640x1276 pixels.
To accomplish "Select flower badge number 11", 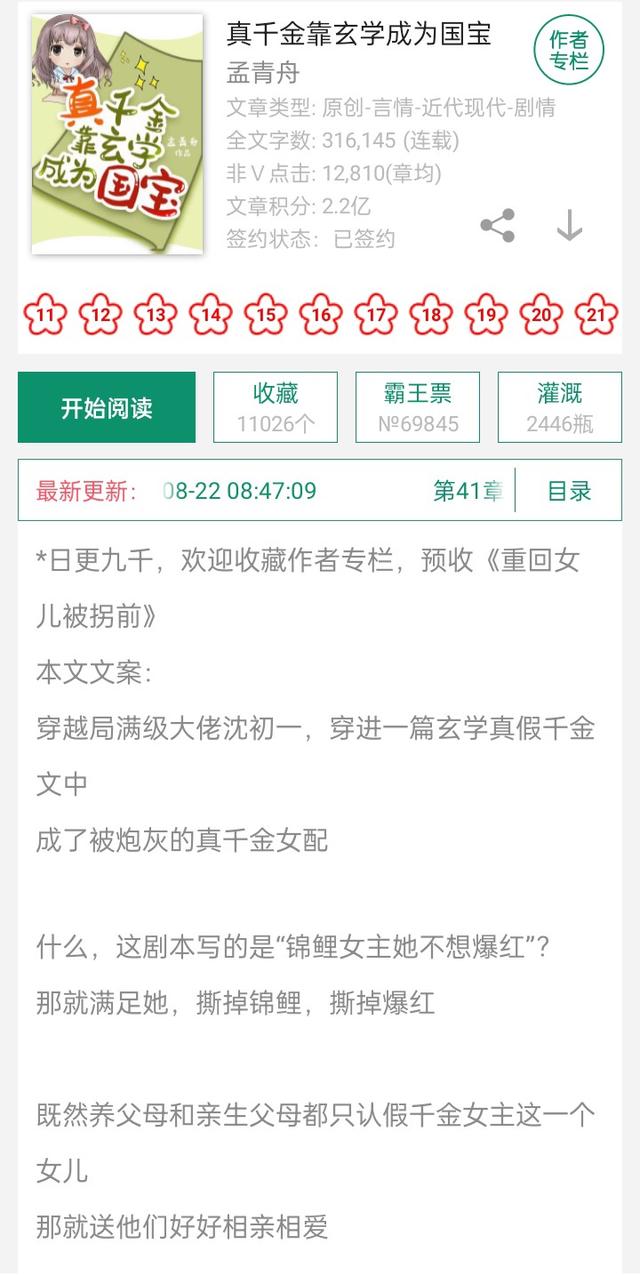I will [x=45, y=314].
